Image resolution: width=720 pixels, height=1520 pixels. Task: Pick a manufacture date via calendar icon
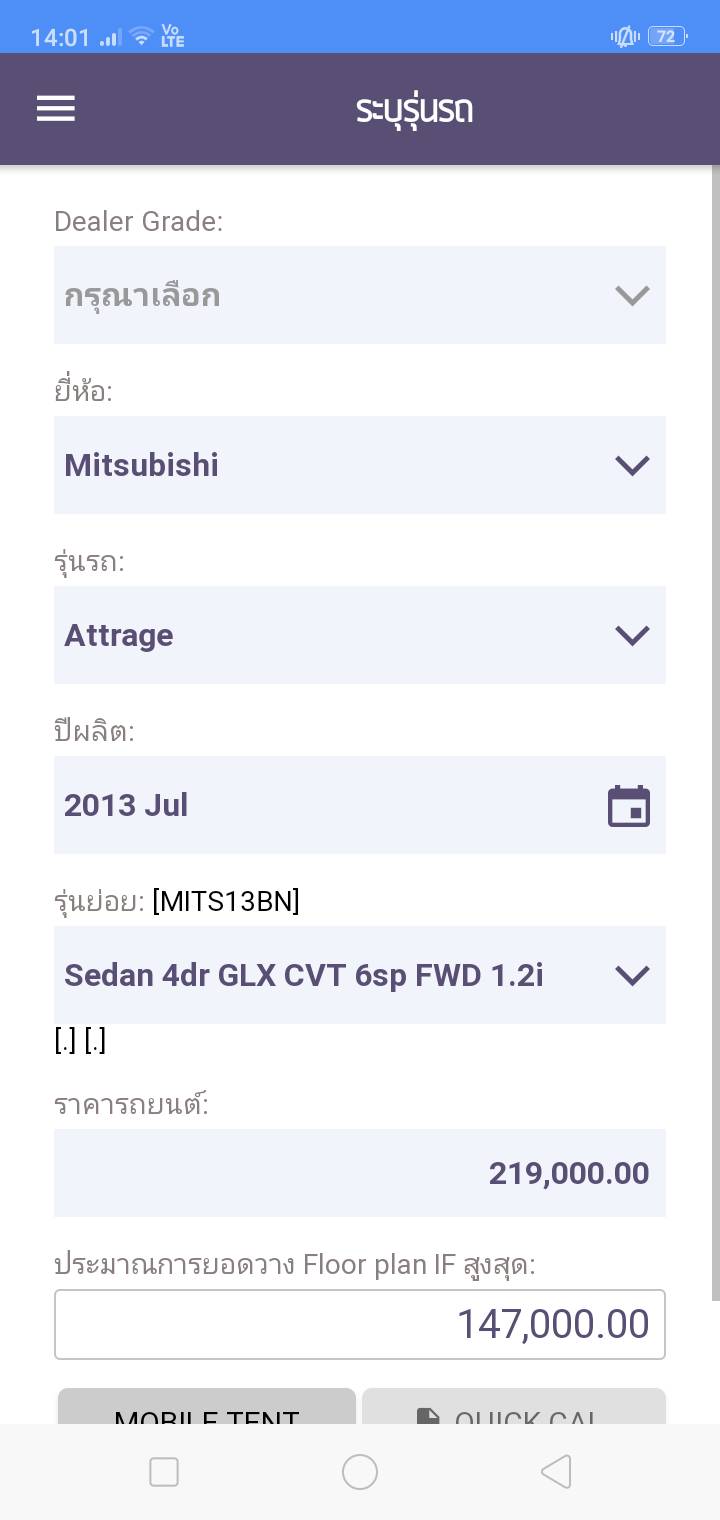pyautogui.click(x=629, y=806)
